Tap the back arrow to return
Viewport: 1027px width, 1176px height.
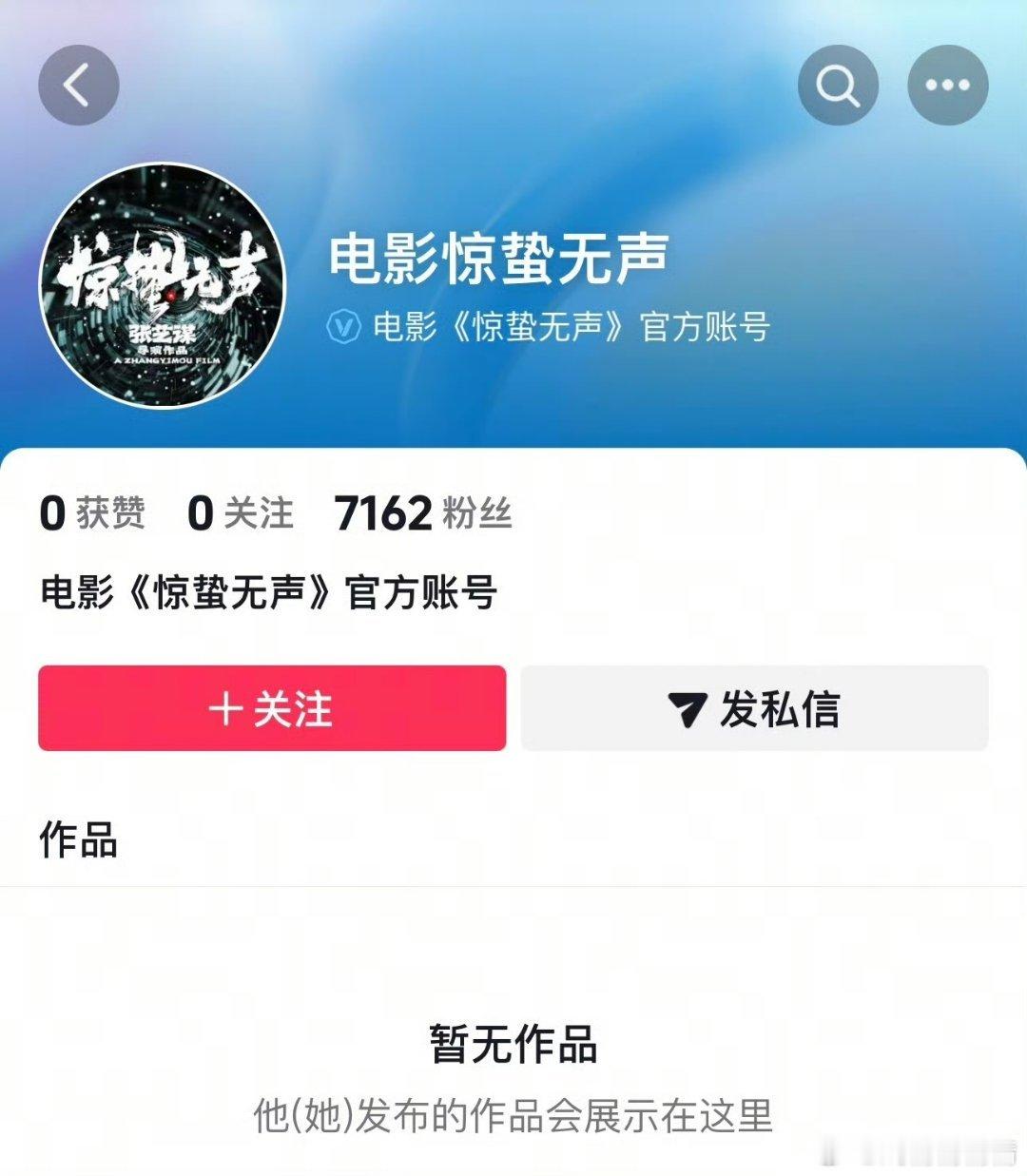coord(80,84)
